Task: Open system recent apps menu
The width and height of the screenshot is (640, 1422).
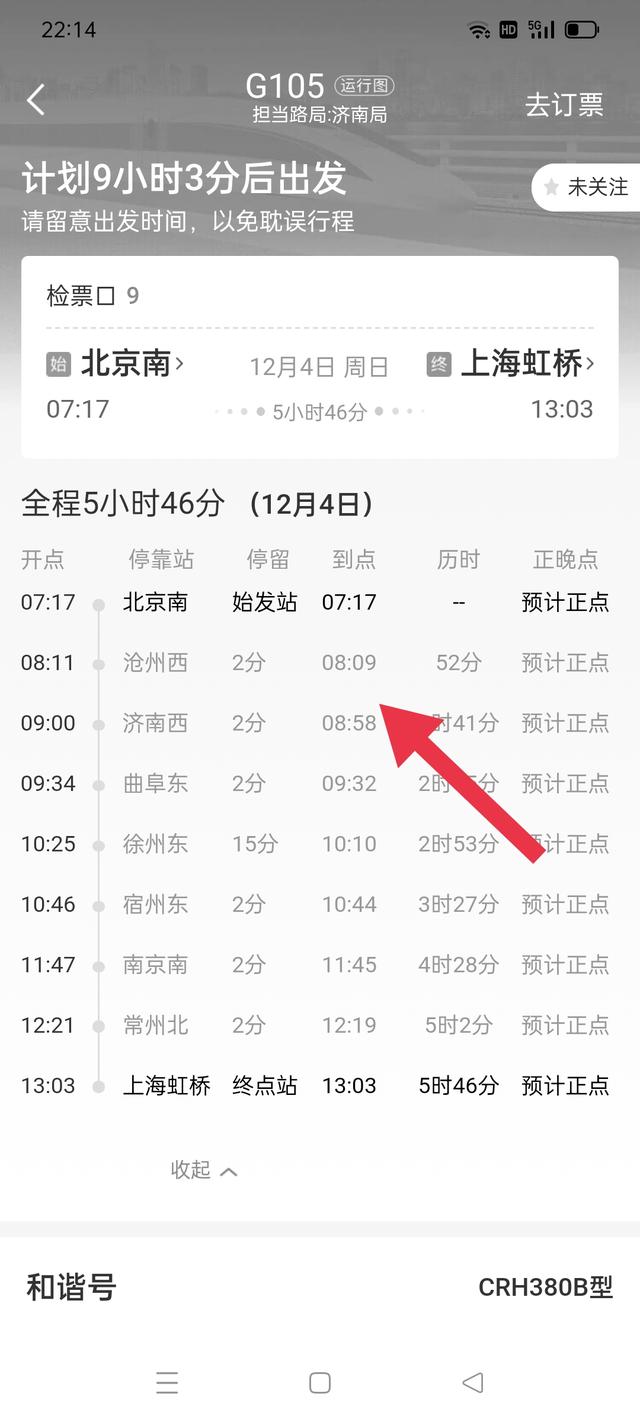Action: pos(167,1383)
